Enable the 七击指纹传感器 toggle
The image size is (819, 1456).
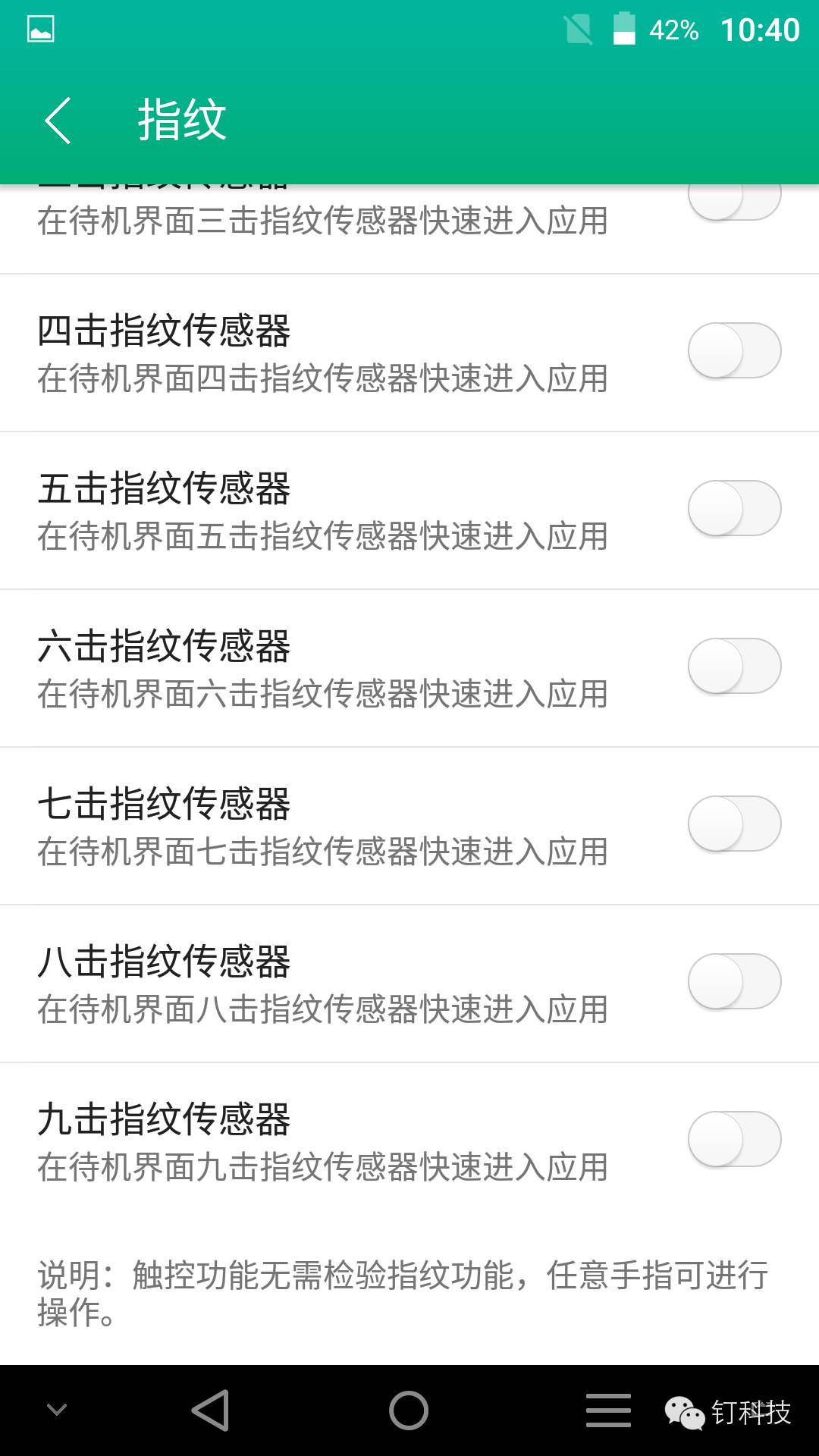pyautogui.click(x=734, y=824)
